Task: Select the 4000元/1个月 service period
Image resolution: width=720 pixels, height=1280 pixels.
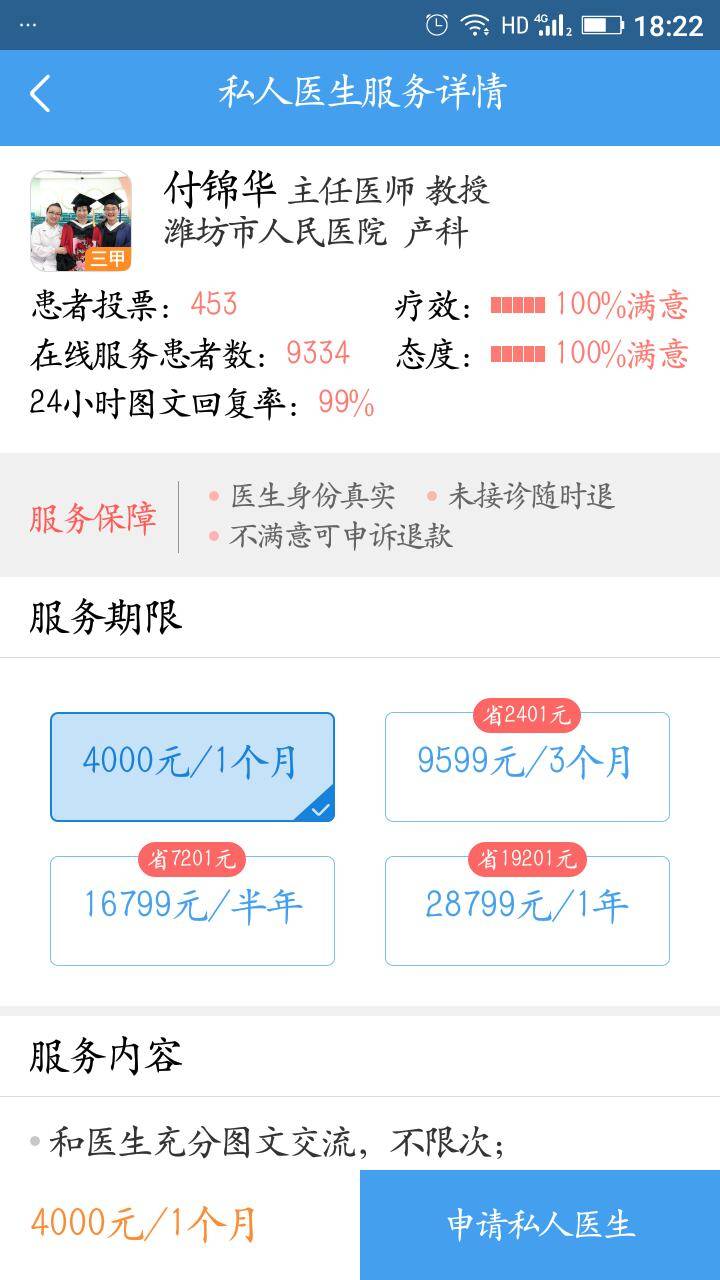Action: coord(192,766)
